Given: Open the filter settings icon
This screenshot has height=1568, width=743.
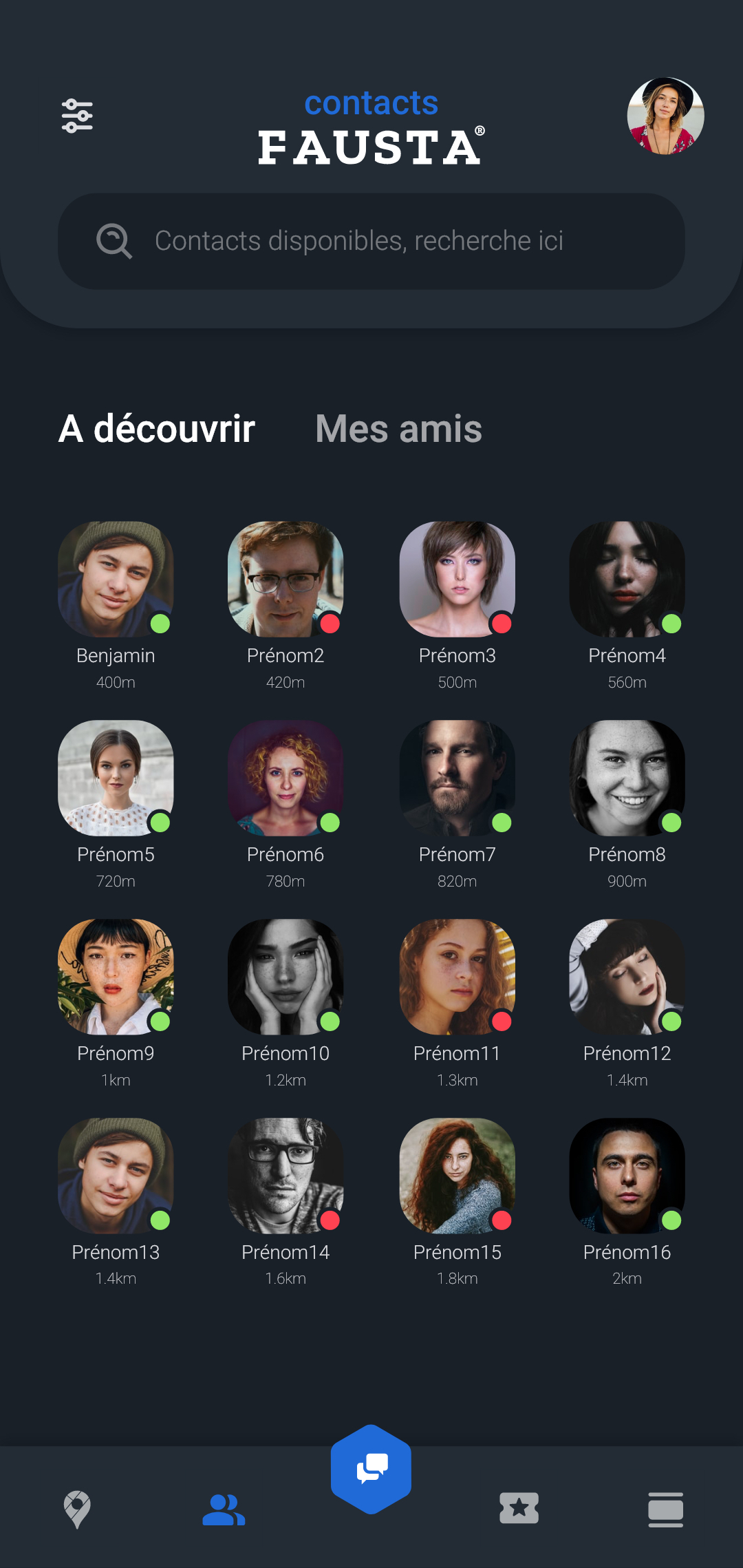Looking at the screenshot, I should (77, 116).
